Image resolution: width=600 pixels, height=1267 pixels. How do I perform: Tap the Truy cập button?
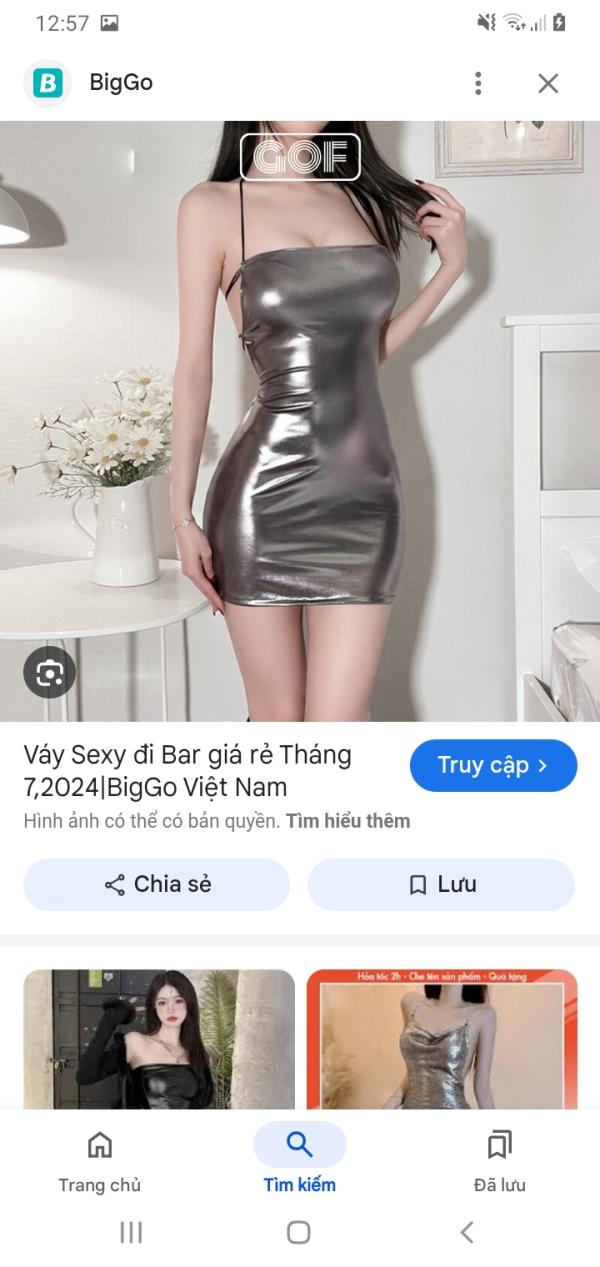pos(493,766)
